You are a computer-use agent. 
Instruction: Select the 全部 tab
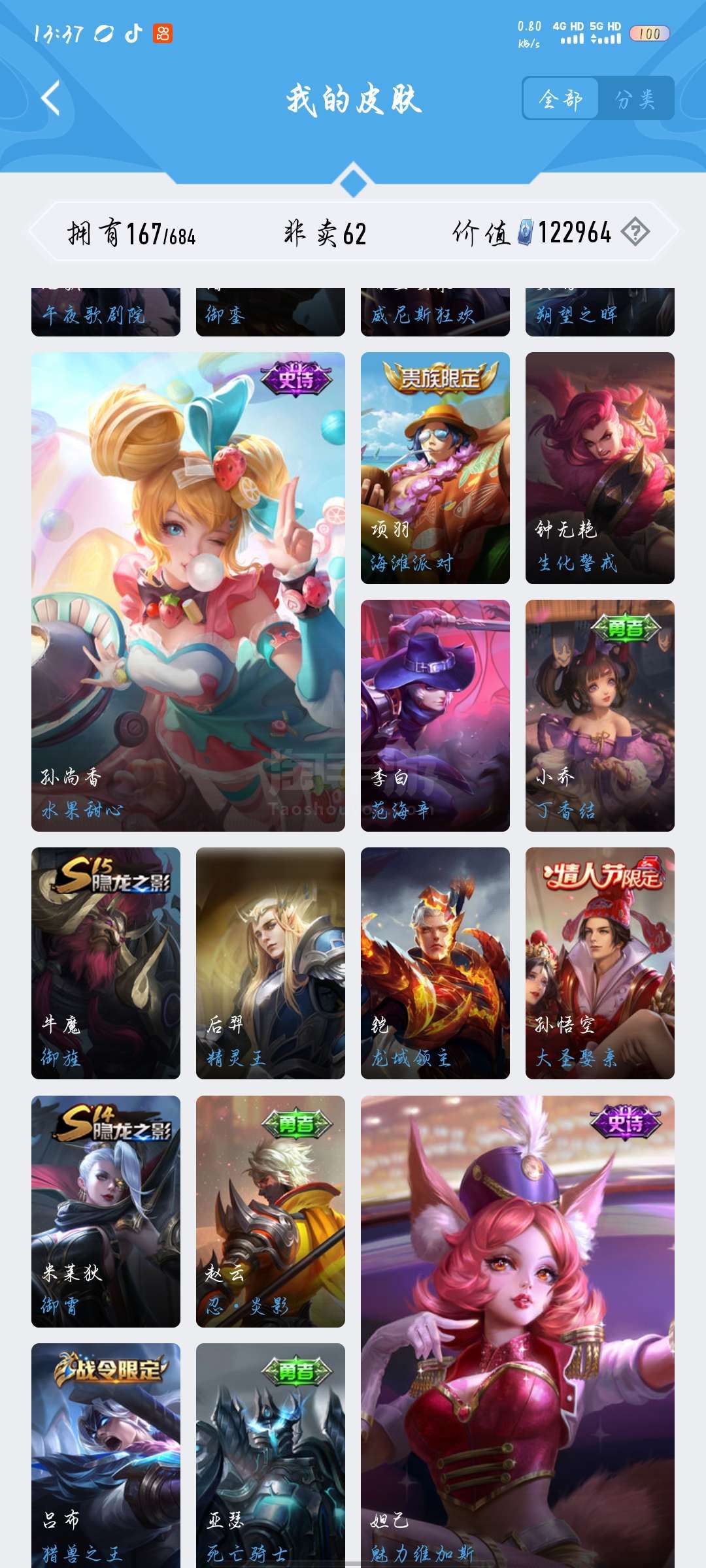click(x=560, y=99)
